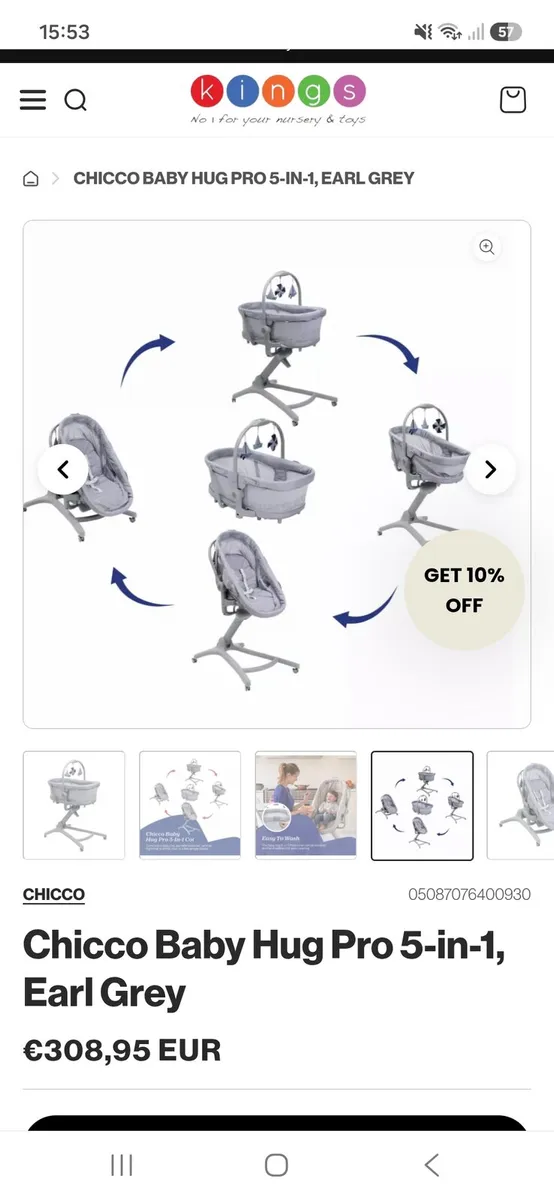The image size is (554, 1200).
Task: Open the shopping bag
Action: tap(512, 99)
